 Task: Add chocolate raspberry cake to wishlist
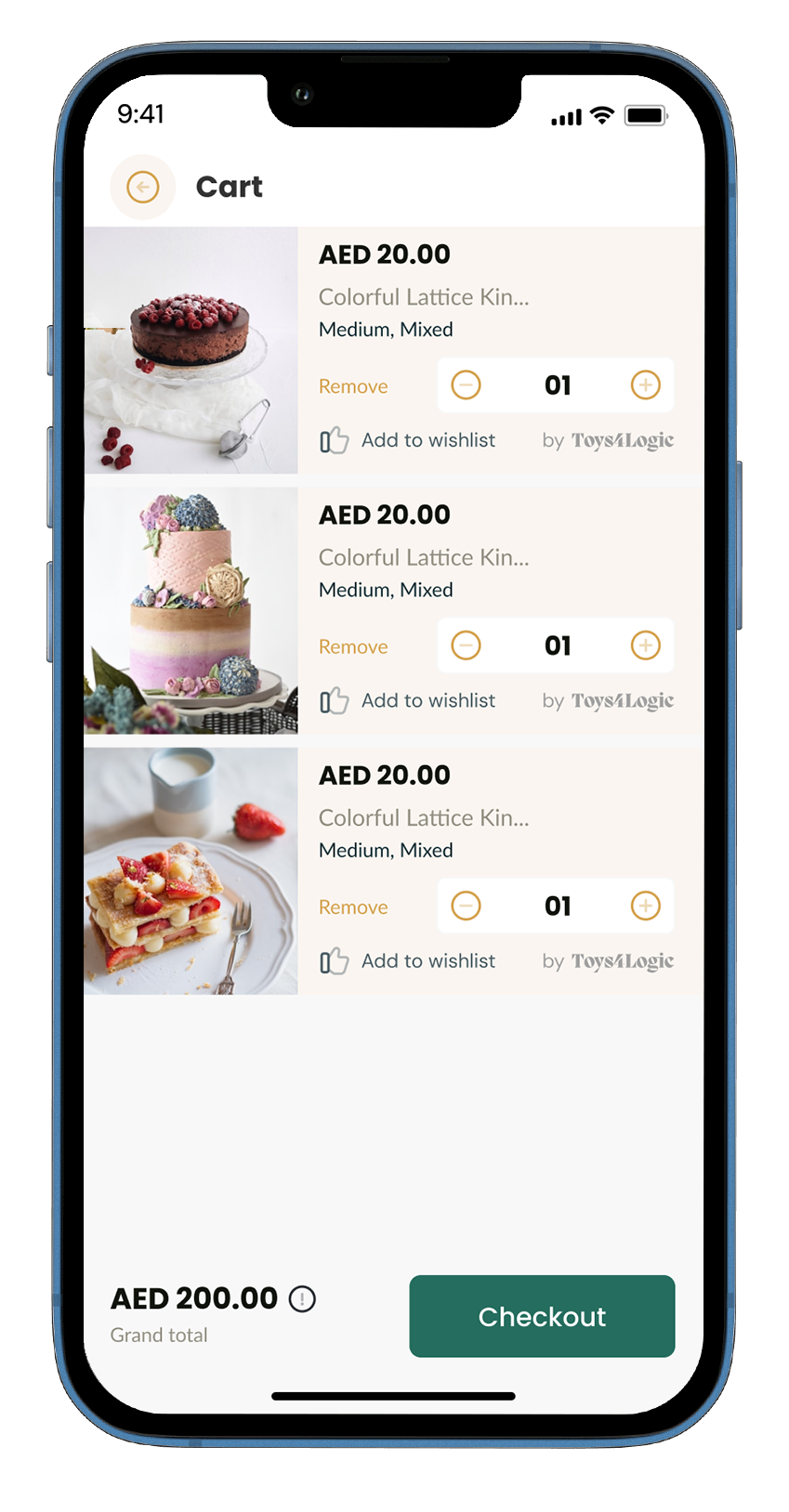pos(409,440)
